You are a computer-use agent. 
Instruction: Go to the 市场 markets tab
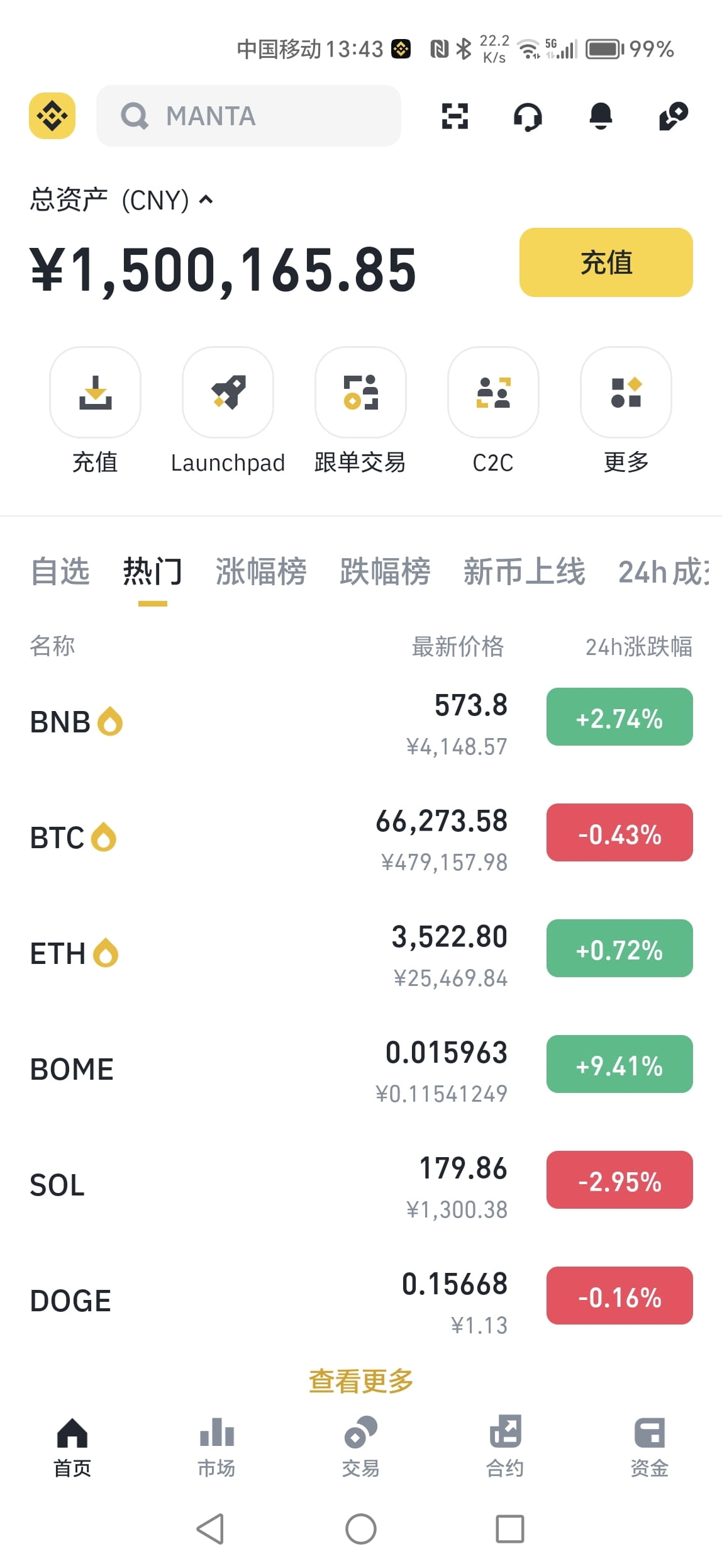pos(216,1447)
